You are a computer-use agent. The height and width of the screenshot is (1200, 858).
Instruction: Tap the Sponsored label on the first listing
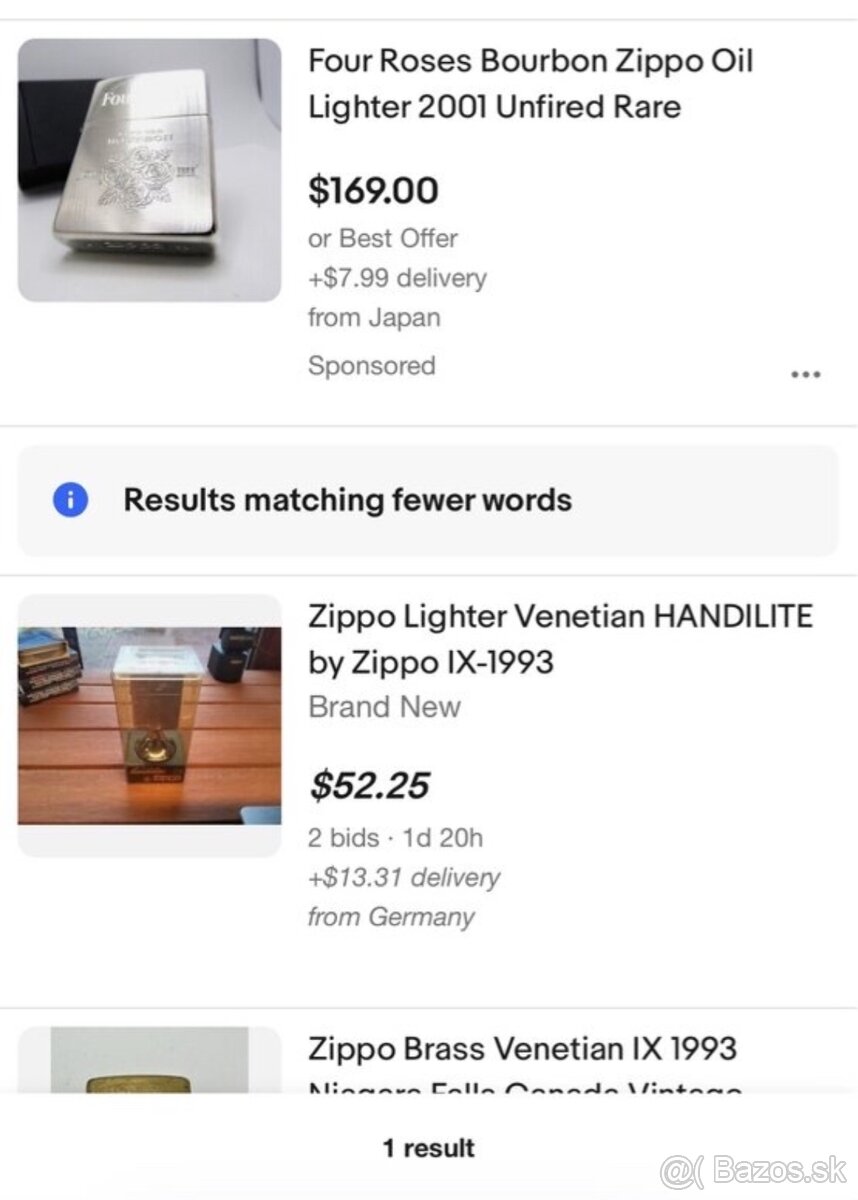click(372, 366)
